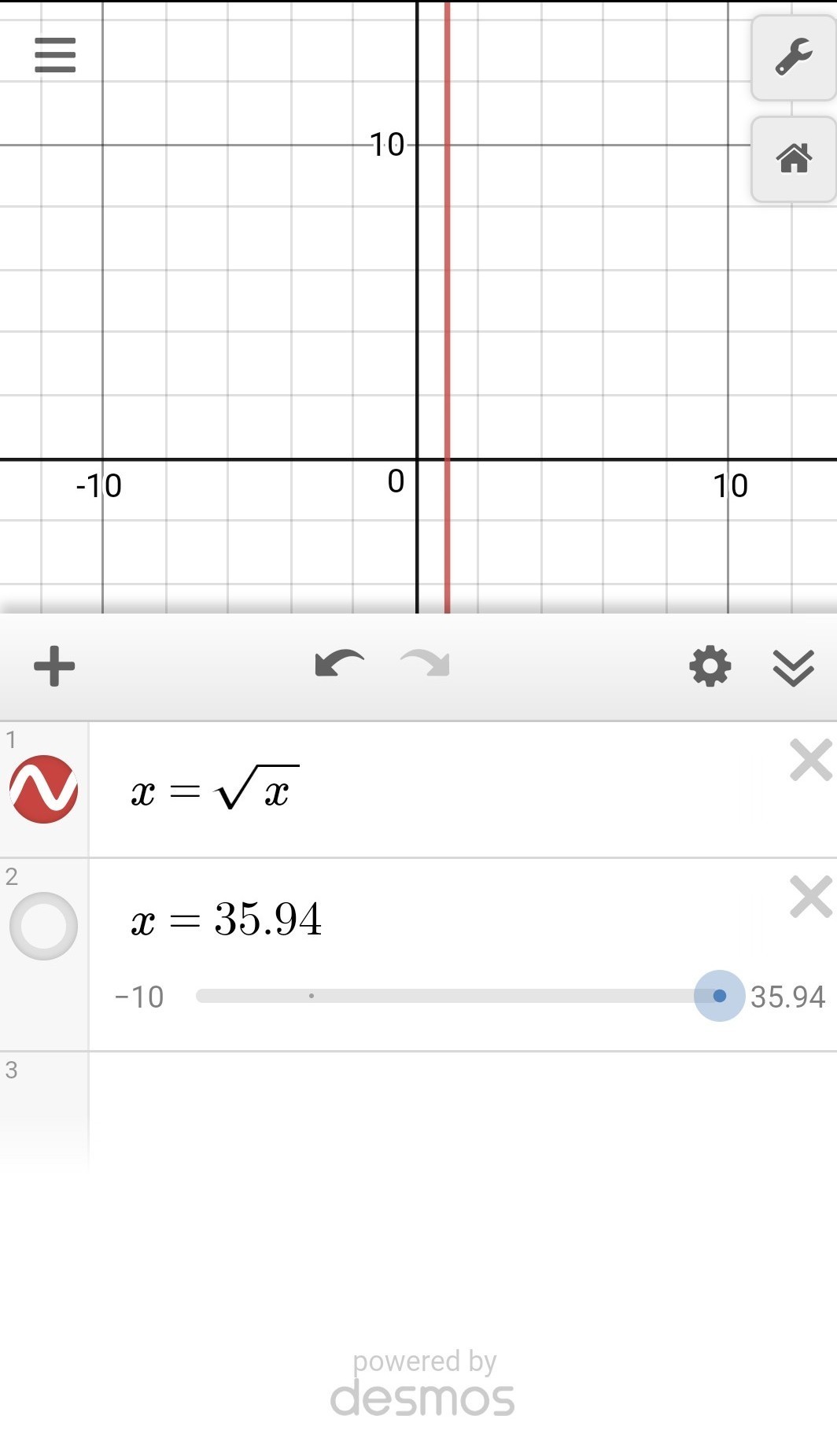Edit the slider minimum value -10
837x1456 pixels.
click(139, 997)
